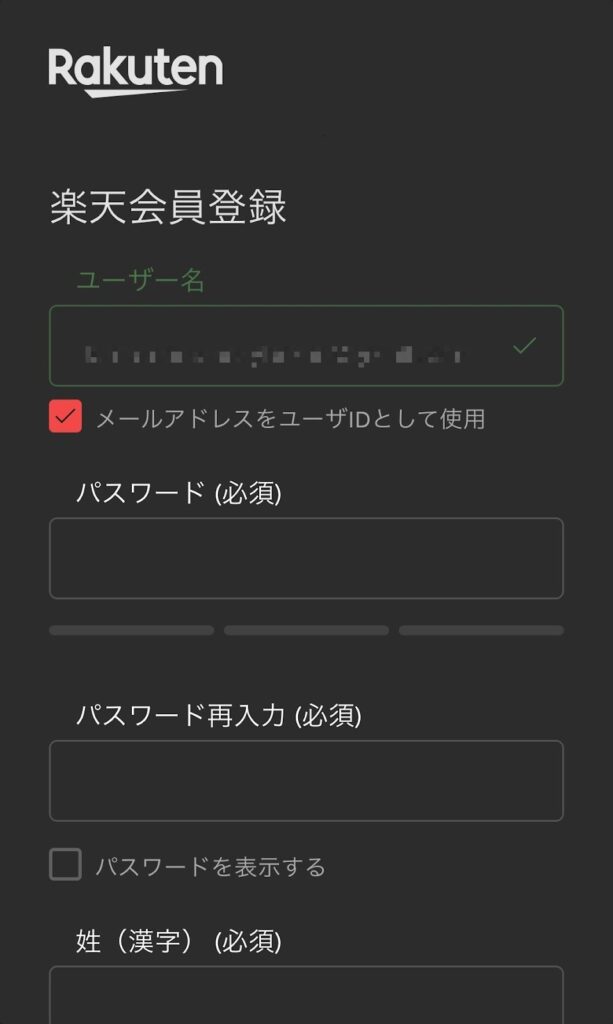The width and height of the screenshot is (613, 1024).
Task: Uncheck メールアドレスをユーザIDとして使用 checkbox
Action: [x=65, y=416]
